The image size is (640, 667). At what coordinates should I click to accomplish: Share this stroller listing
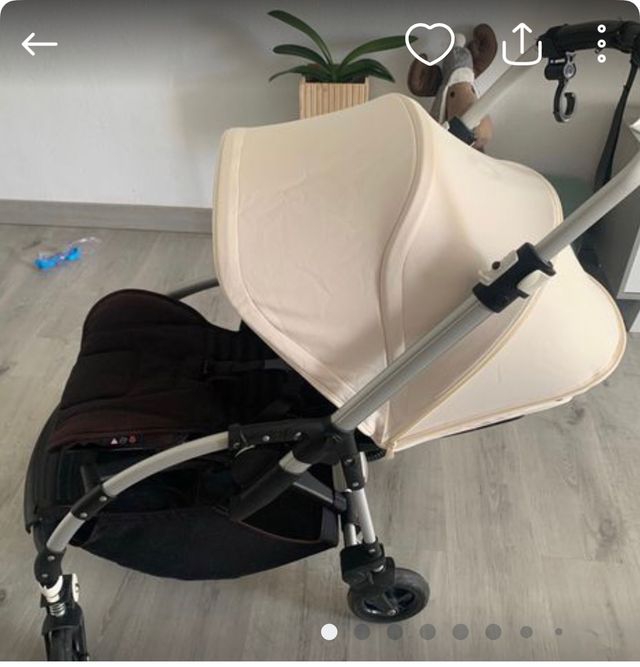[x=521, y=44]
